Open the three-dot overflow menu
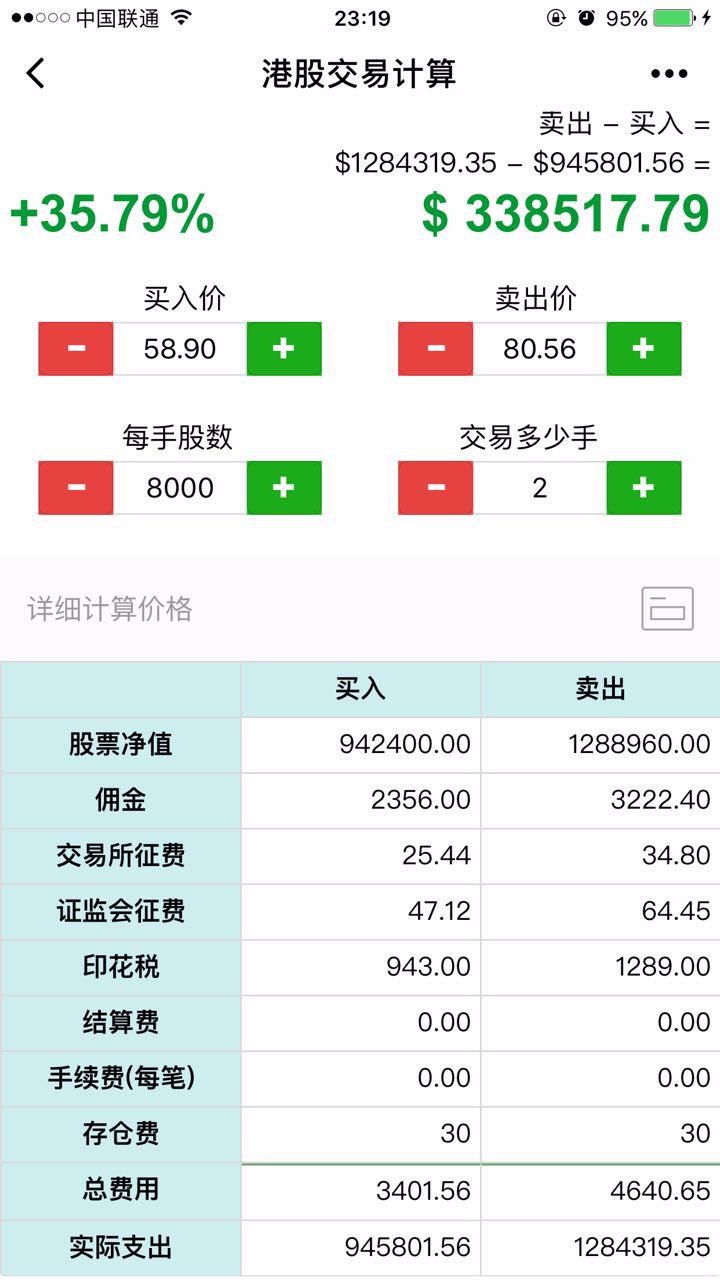 (669, 73)
